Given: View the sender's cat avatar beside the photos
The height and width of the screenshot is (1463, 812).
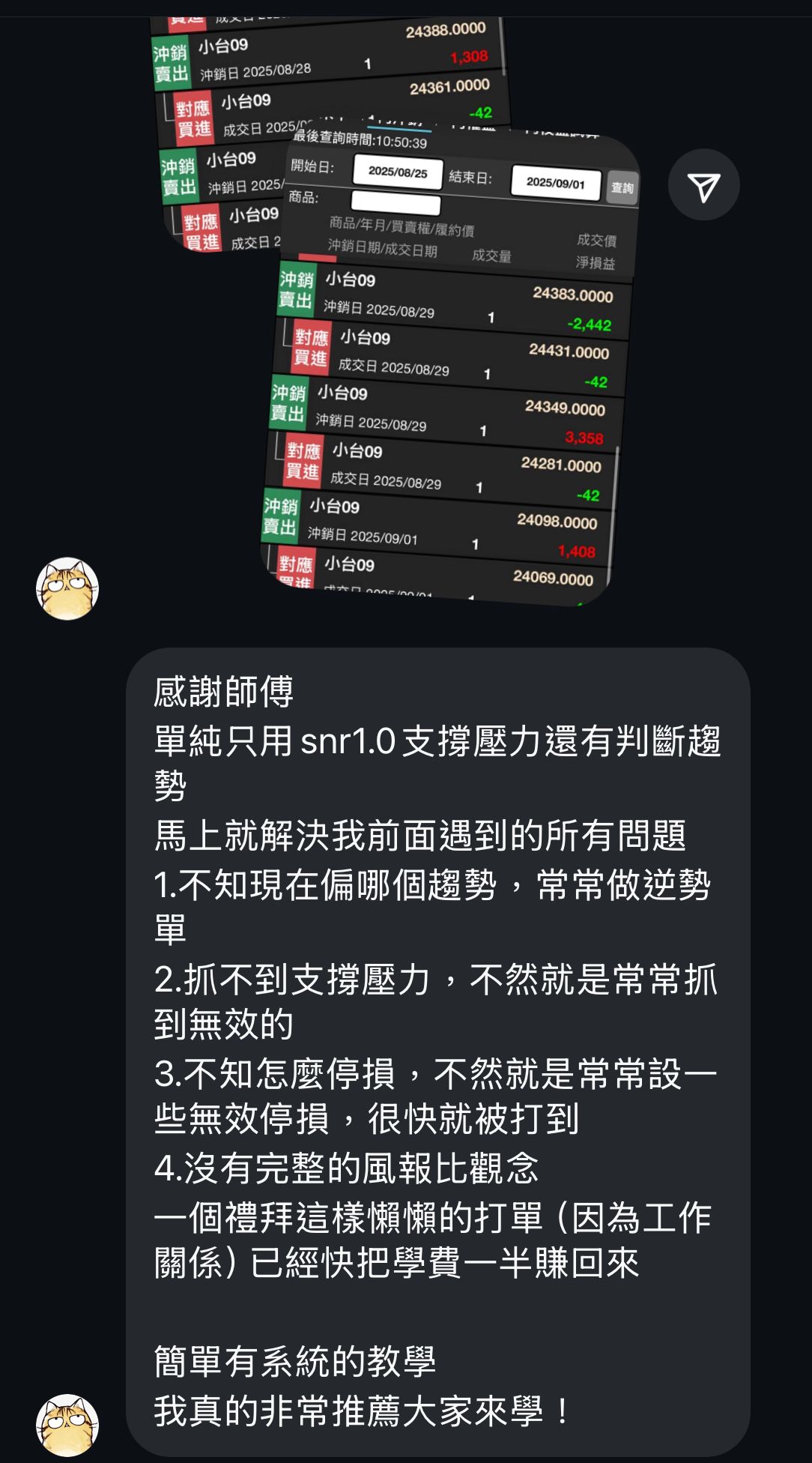Looking at the screenshot, I should 67,588.
